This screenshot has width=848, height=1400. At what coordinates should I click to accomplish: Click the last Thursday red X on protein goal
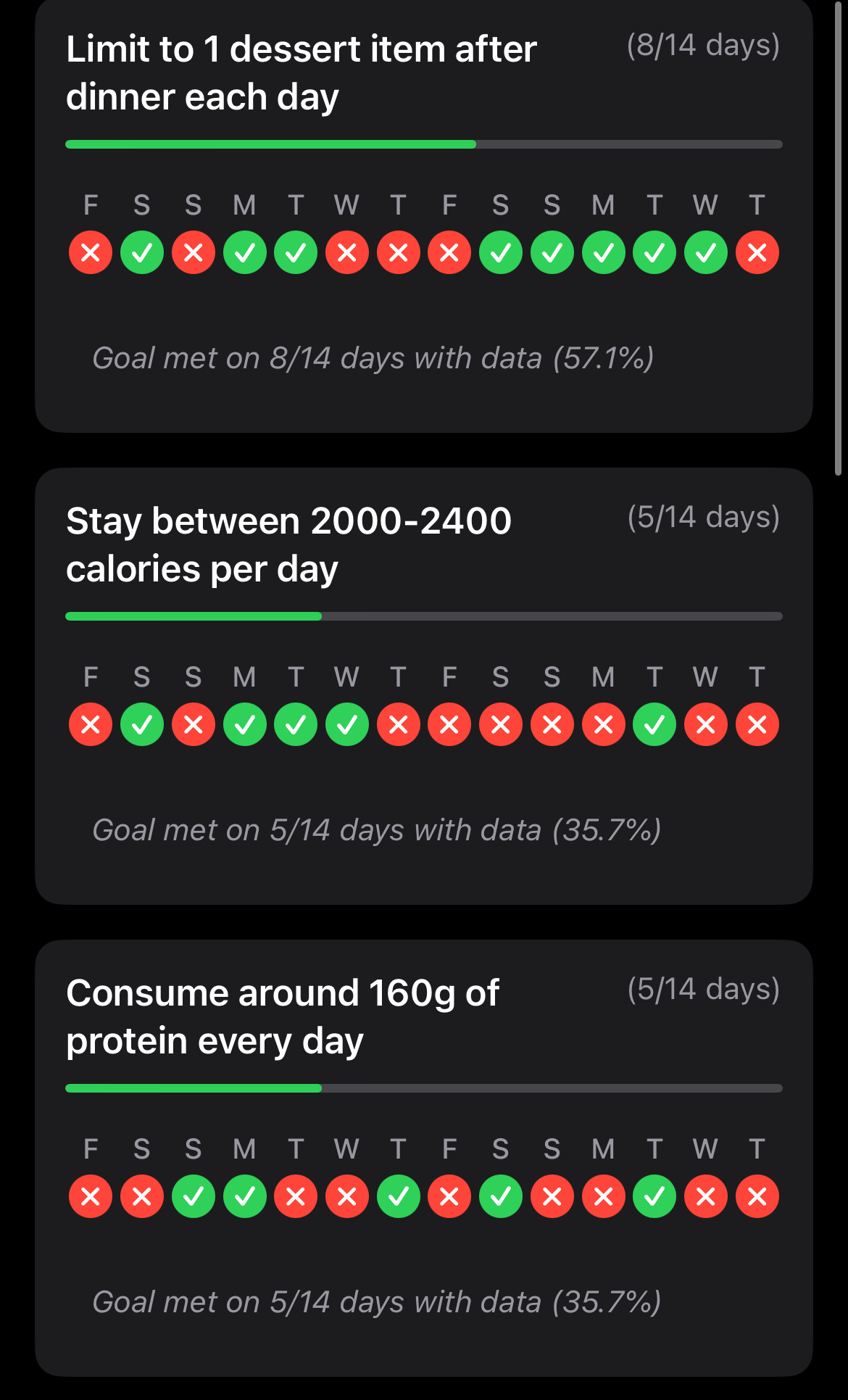pyautogui.click(x=757, y=1196)
